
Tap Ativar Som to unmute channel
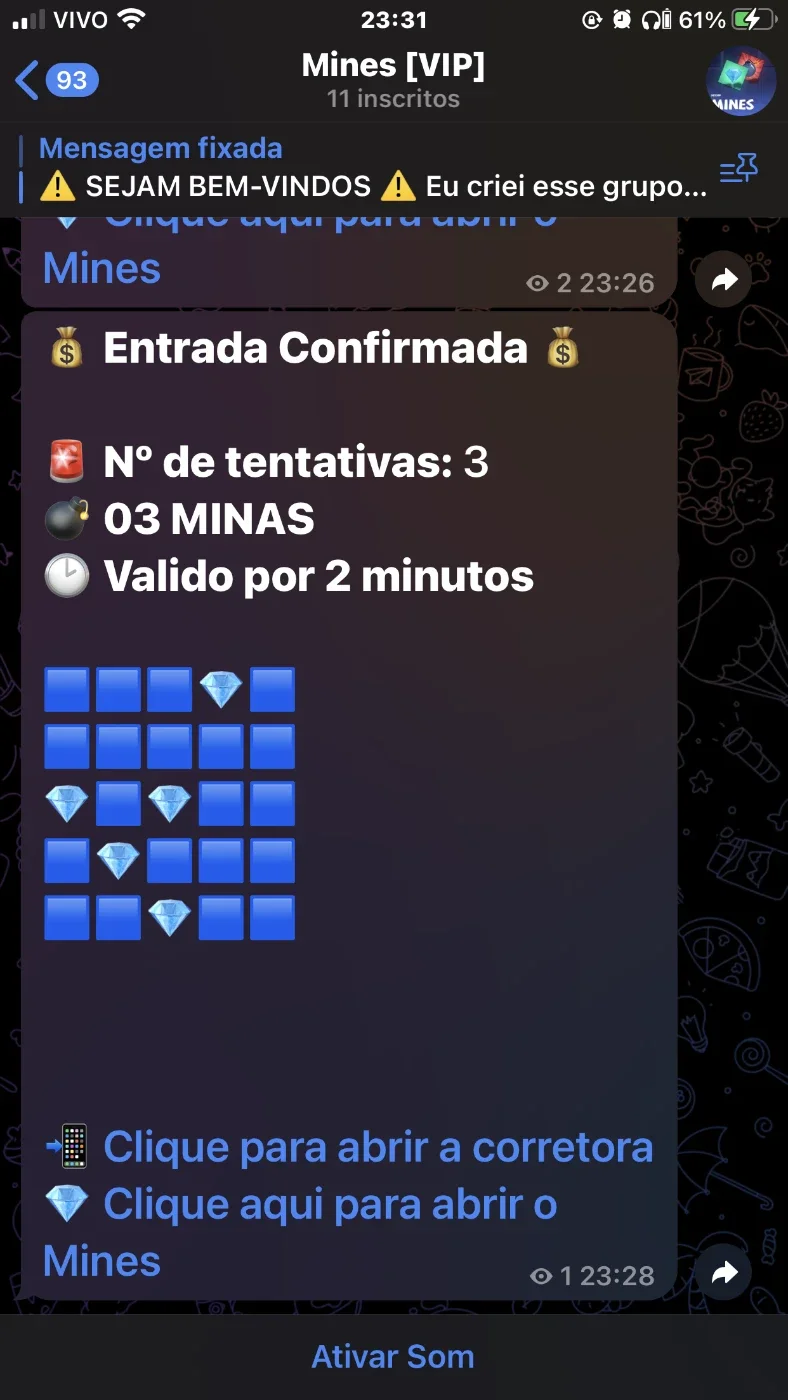click(x=393, y=1357)
